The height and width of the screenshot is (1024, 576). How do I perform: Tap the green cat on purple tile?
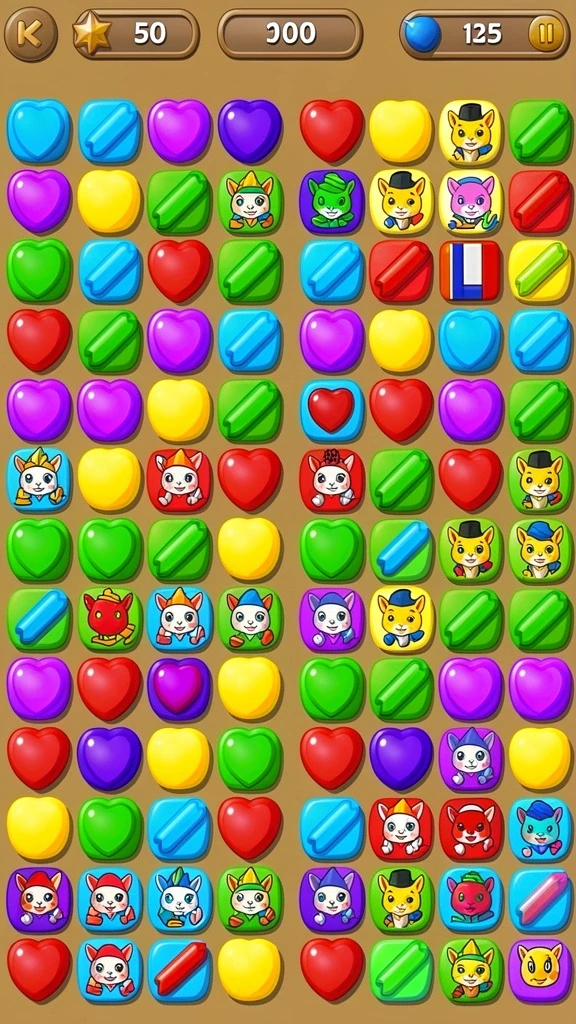332,202
